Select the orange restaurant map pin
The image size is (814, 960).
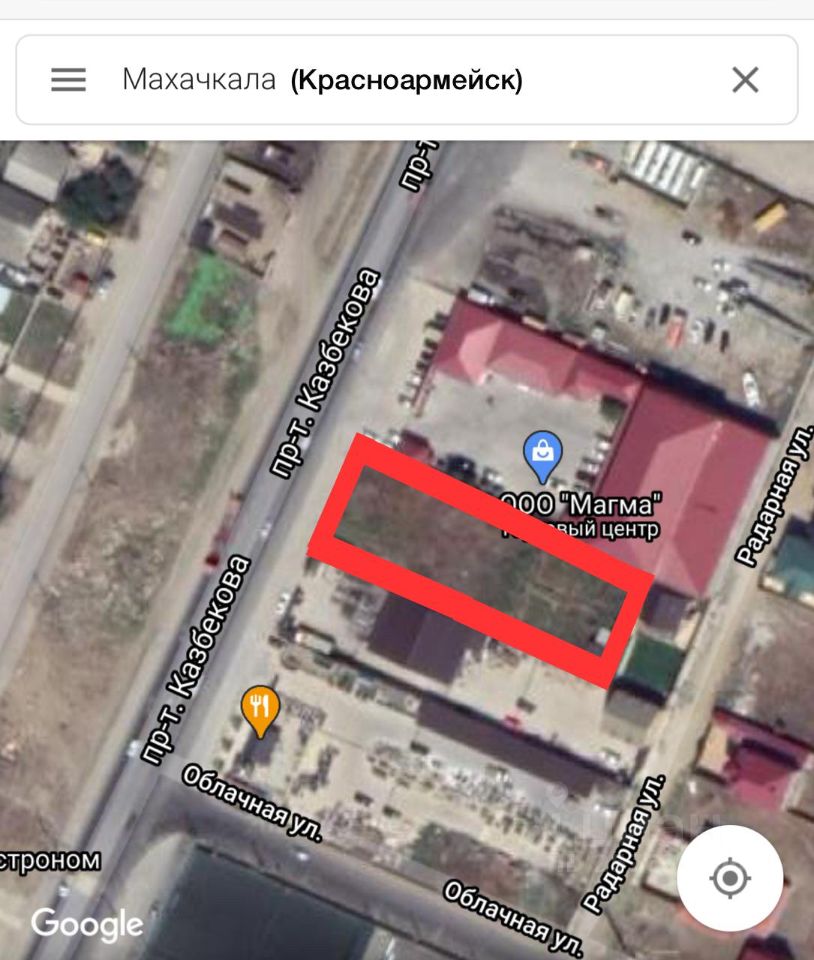point(261,711)
